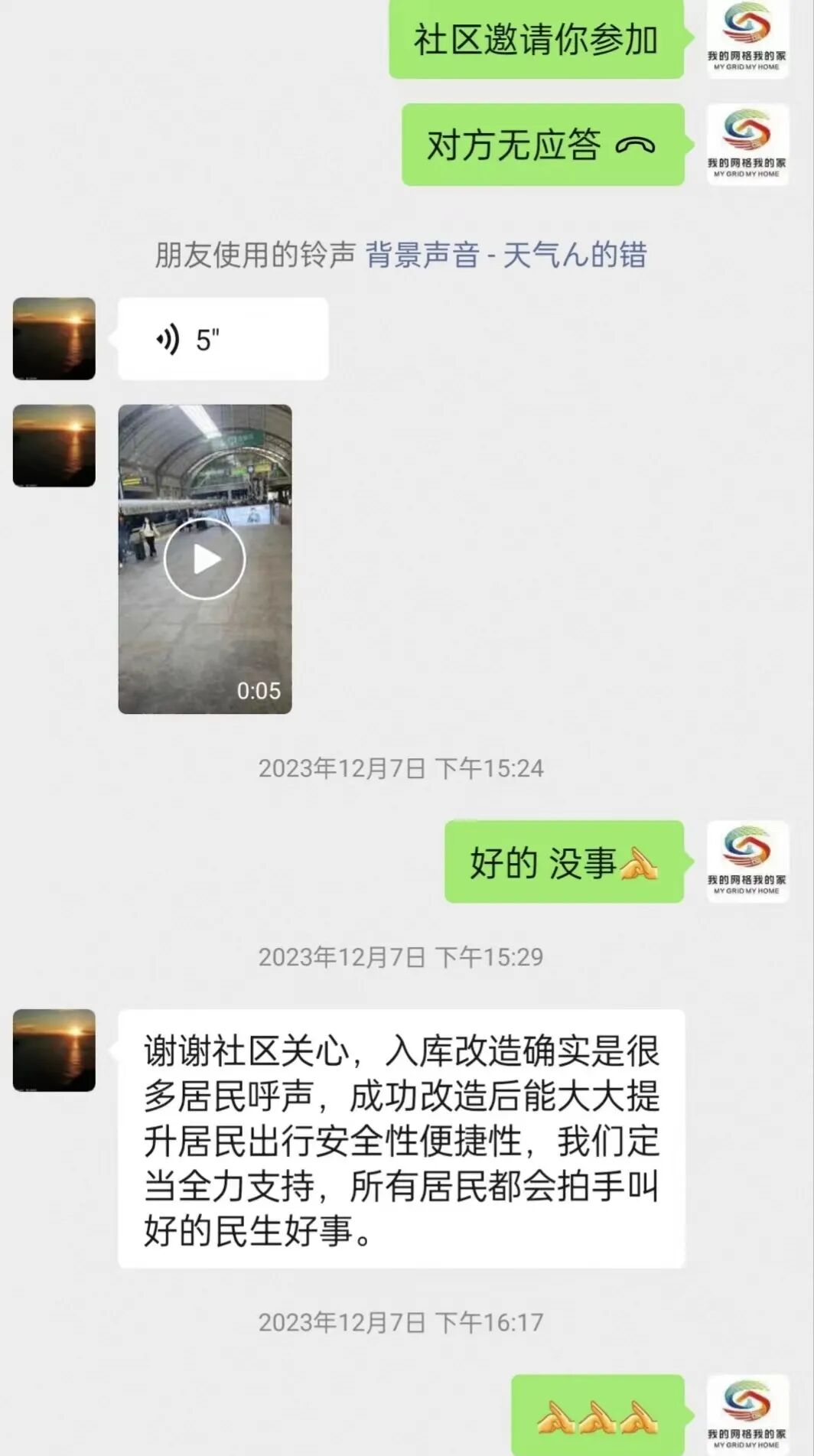Tap the 对方无应答 missed call bubble to redial
The image size is (814, 1456).
542,145
